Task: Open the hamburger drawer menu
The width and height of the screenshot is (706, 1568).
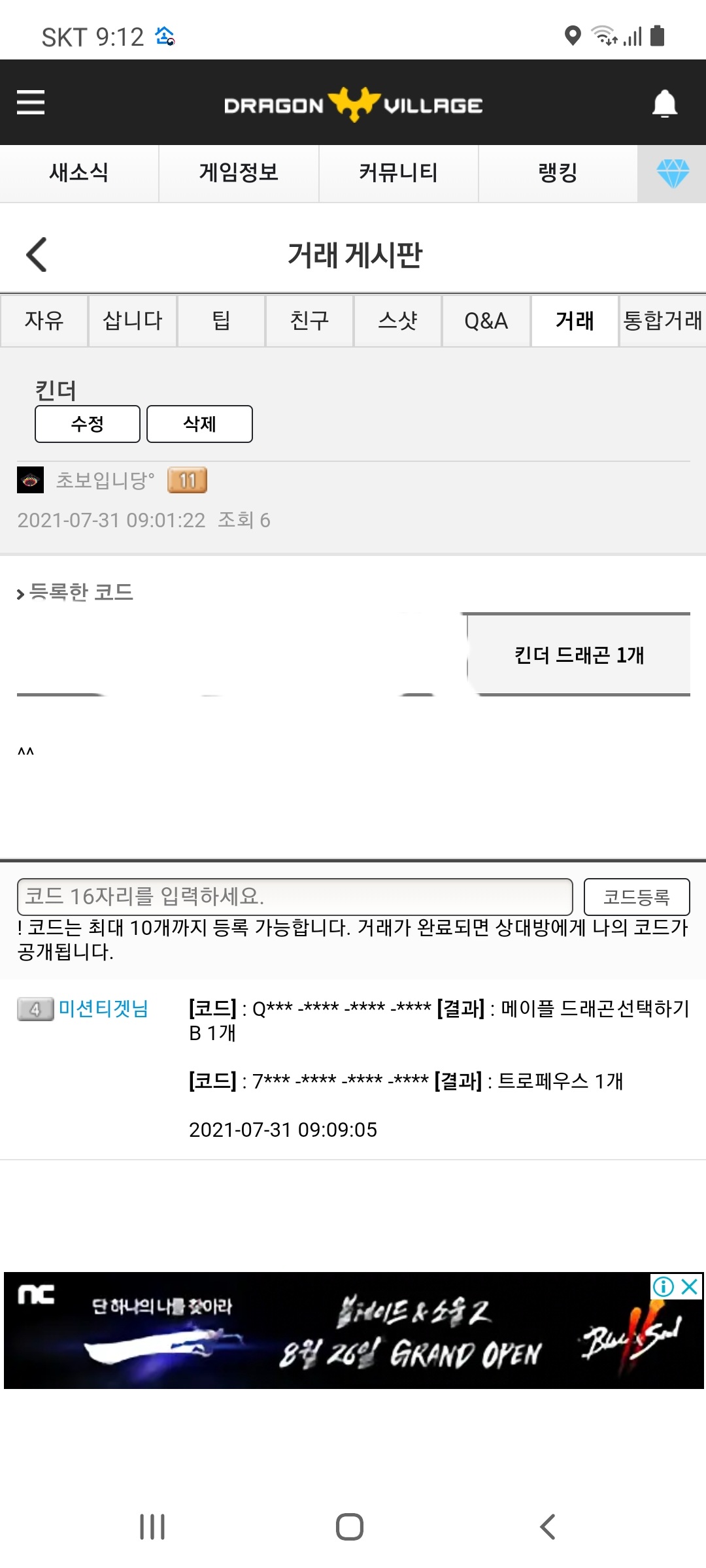Action: [31, 103]
